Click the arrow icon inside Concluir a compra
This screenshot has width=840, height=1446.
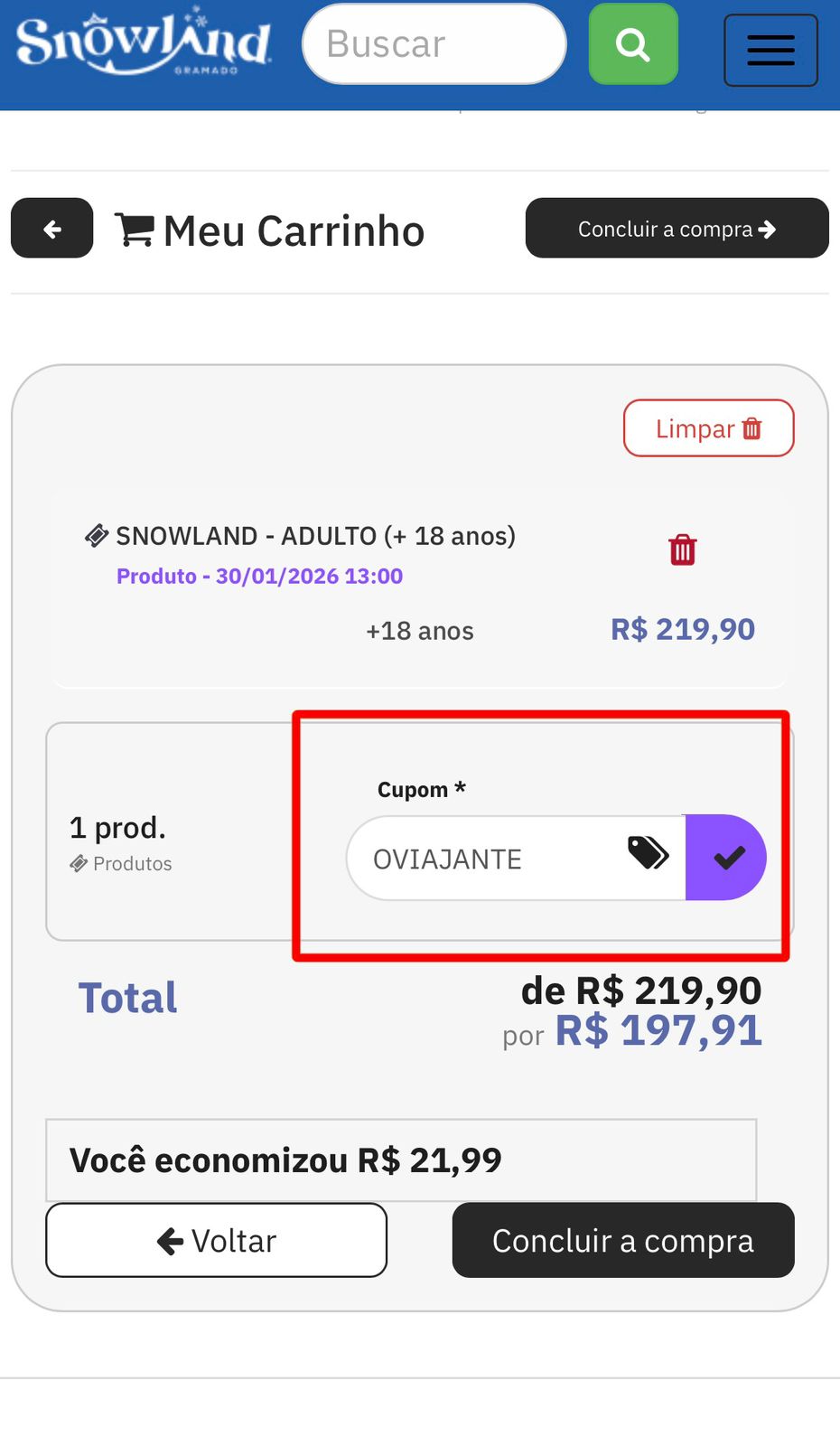768,229
